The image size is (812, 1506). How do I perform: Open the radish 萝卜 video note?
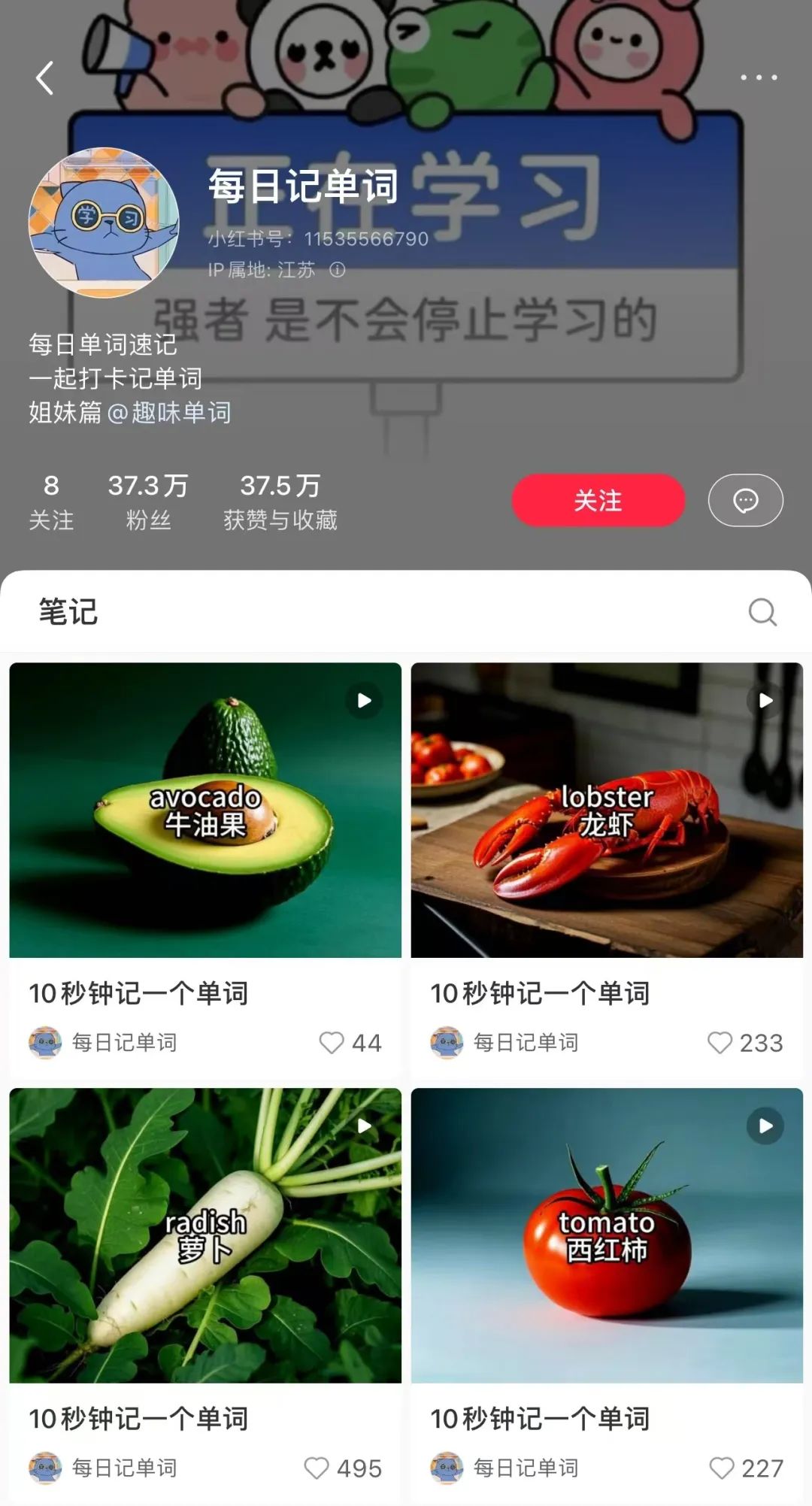point(205,1235)
